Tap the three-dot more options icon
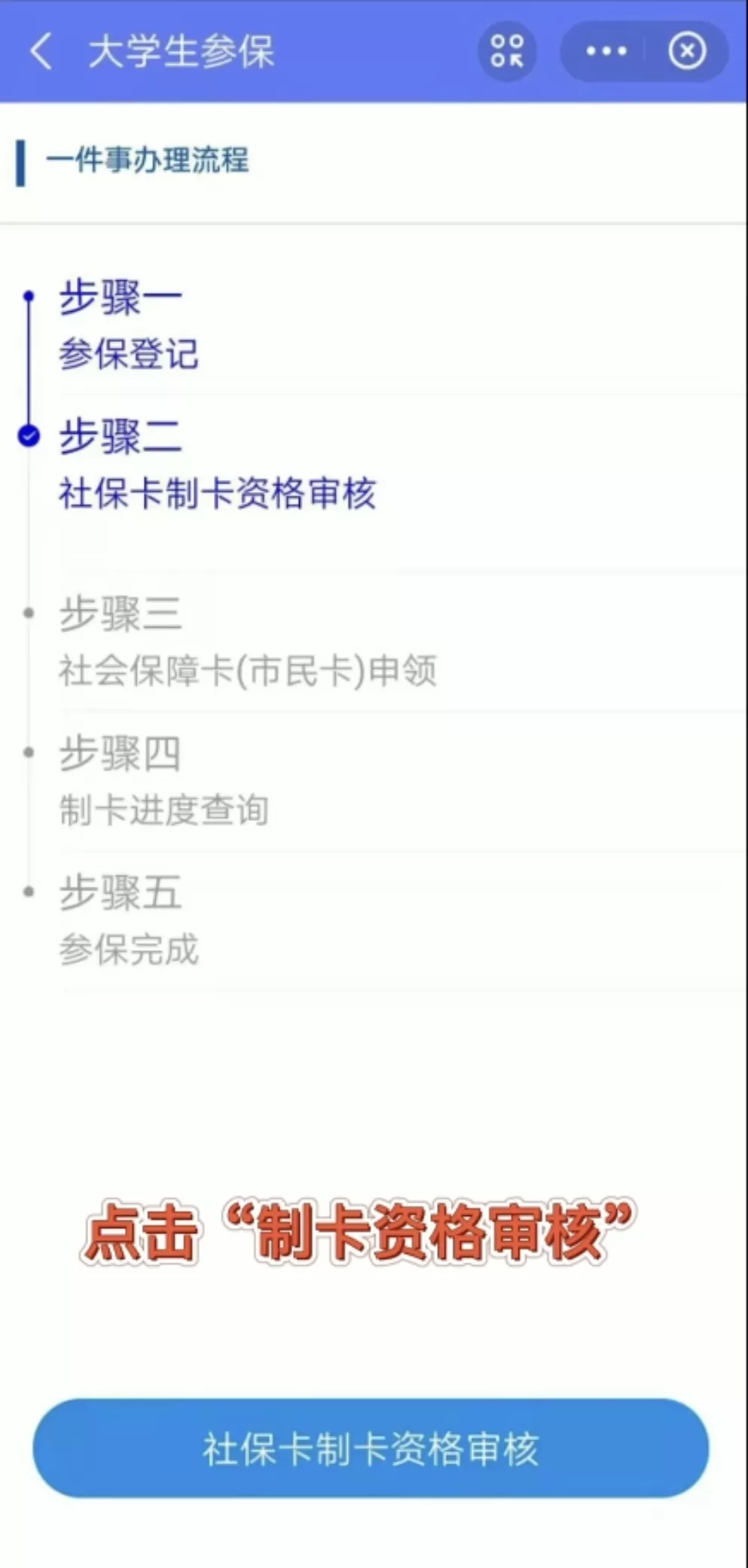Viewport: 748px width, 1568px height. click(x=607, y=51)
